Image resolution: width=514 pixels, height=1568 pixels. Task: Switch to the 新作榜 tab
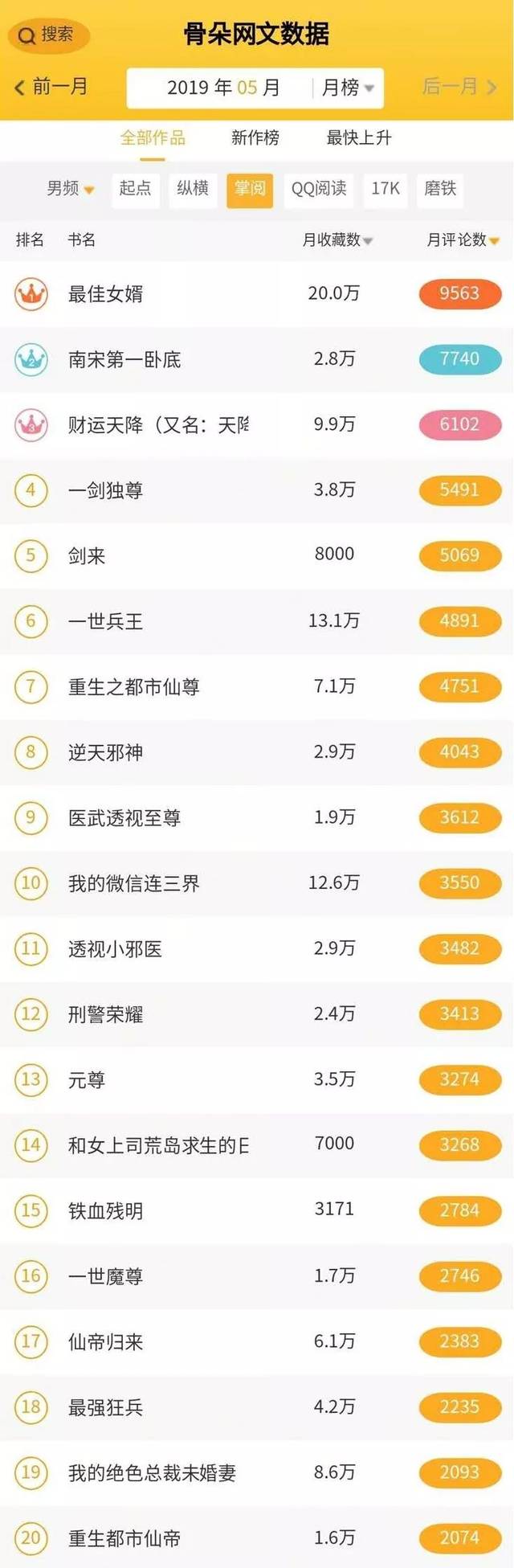click(255, 137)
